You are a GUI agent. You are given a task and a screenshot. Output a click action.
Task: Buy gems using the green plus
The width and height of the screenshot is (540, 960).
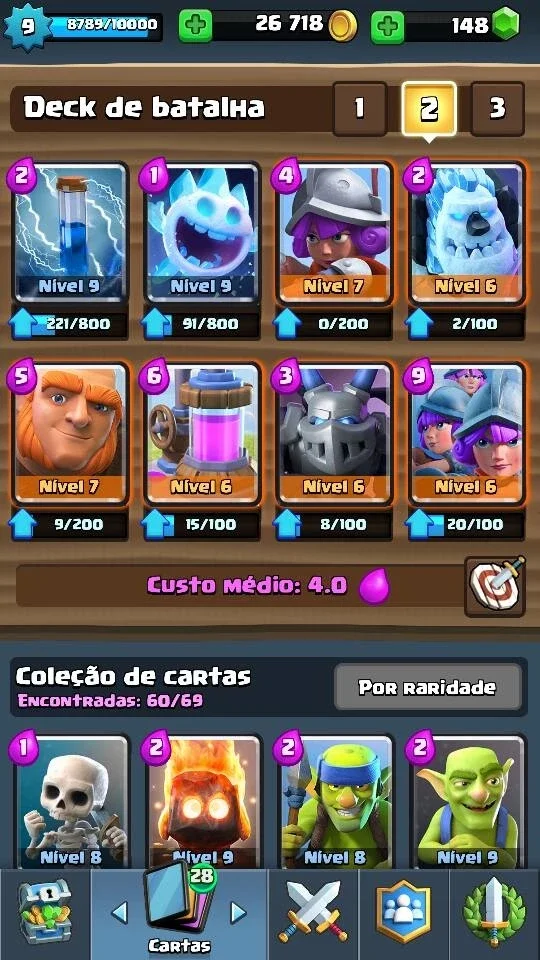tap(388, 26)
